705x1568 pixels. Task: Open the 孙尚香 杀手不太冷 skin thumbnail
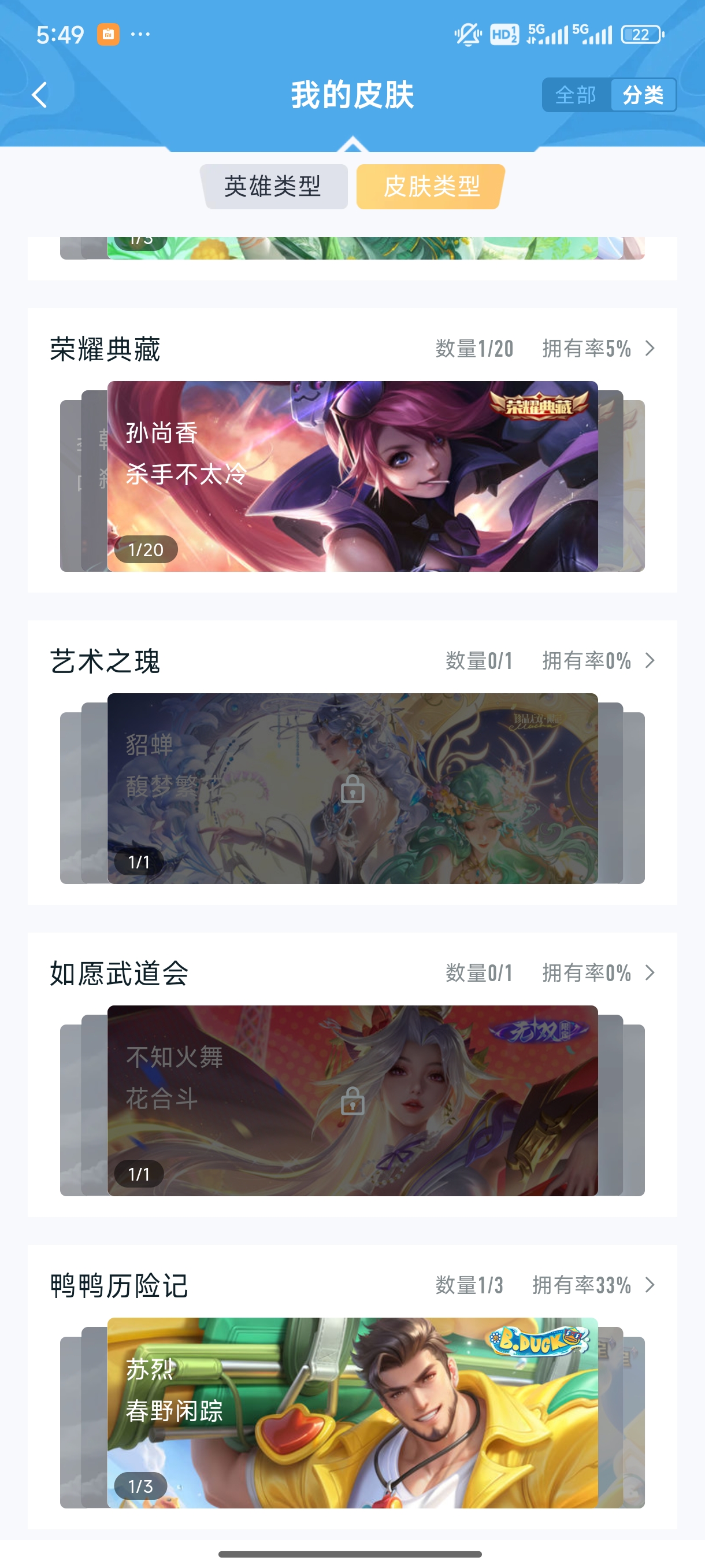(353, 476)
